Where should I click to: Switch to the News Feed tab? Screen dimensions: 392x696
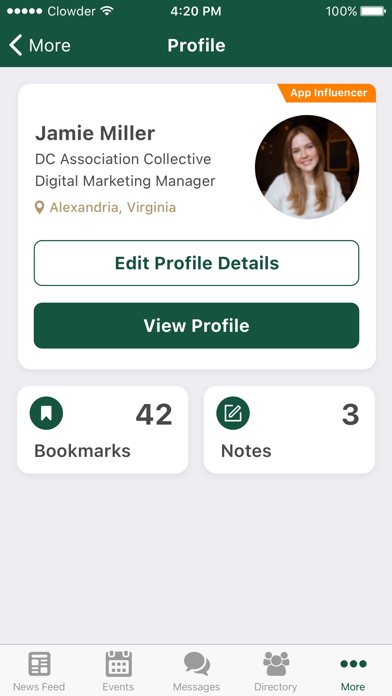pyautogui.click(x=39, y=671)
